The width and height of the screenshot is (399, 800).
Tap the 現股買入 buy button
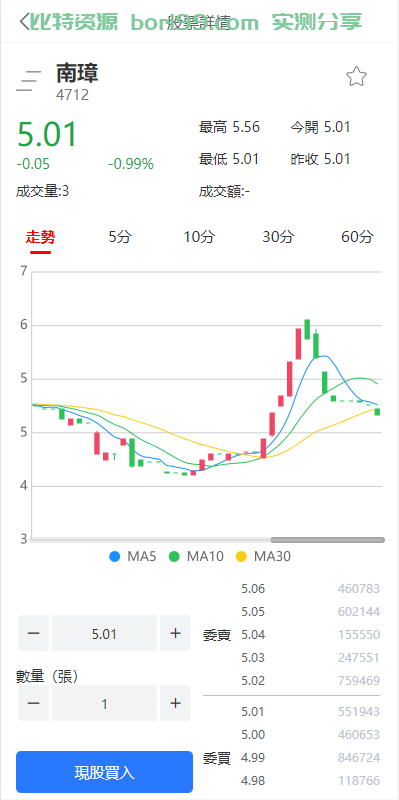tap(105, 772)
